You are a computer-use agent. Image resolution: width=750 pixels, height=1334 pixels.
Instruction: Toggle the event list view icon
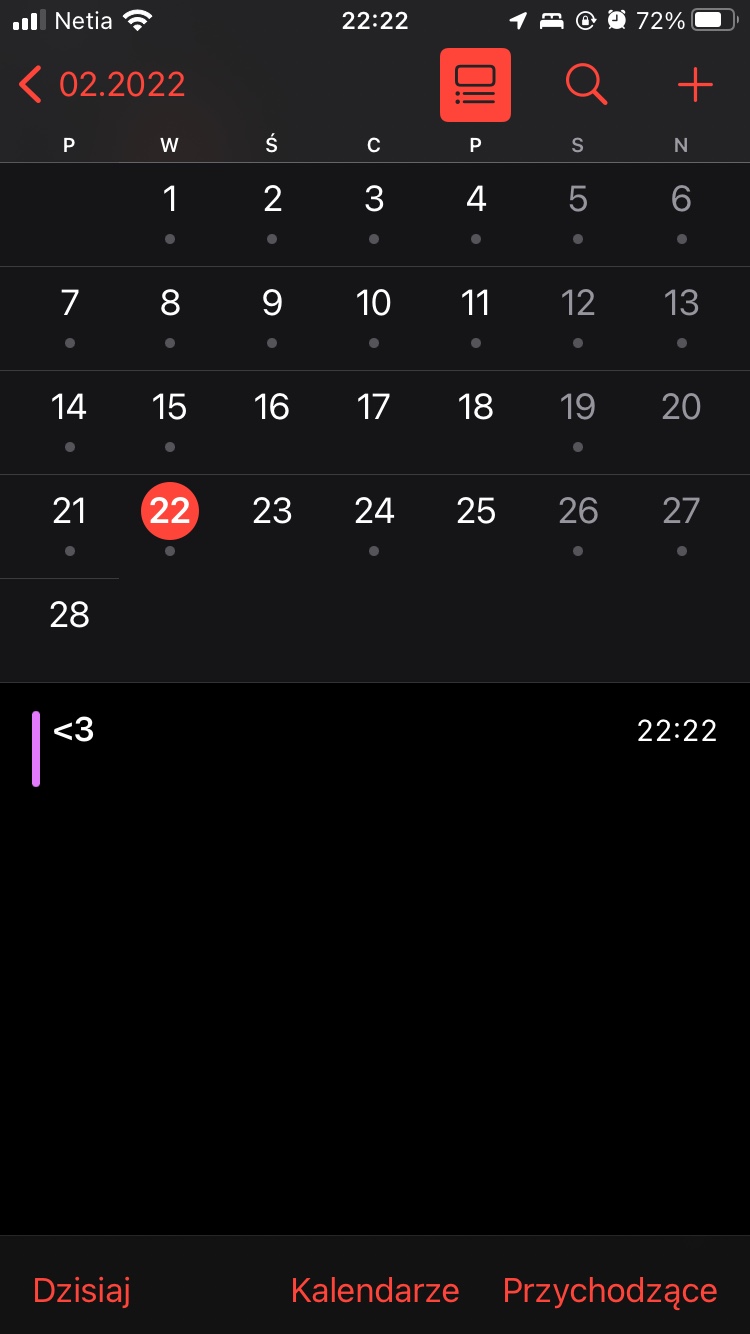[x=475, y=85]
